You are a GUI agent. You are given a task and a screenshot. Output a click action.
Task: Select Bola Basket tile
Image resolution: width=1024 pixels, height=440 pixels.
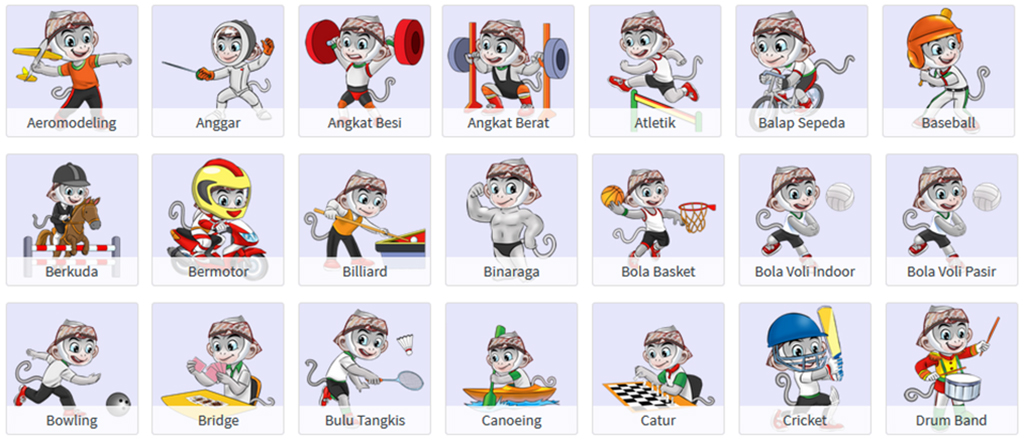point(658,220)
